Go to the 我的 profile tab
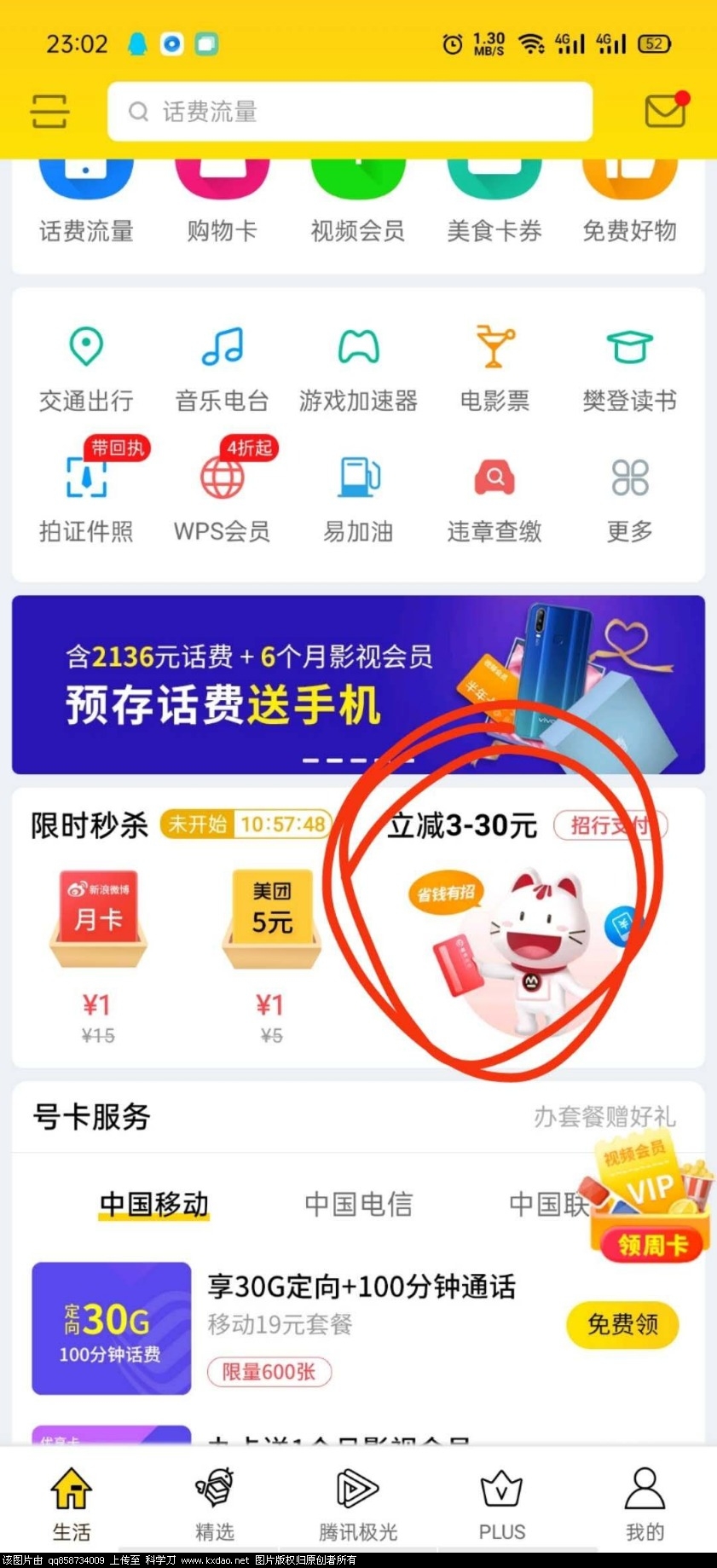Screen dimensions: 717x1568 click(645, 1506)
